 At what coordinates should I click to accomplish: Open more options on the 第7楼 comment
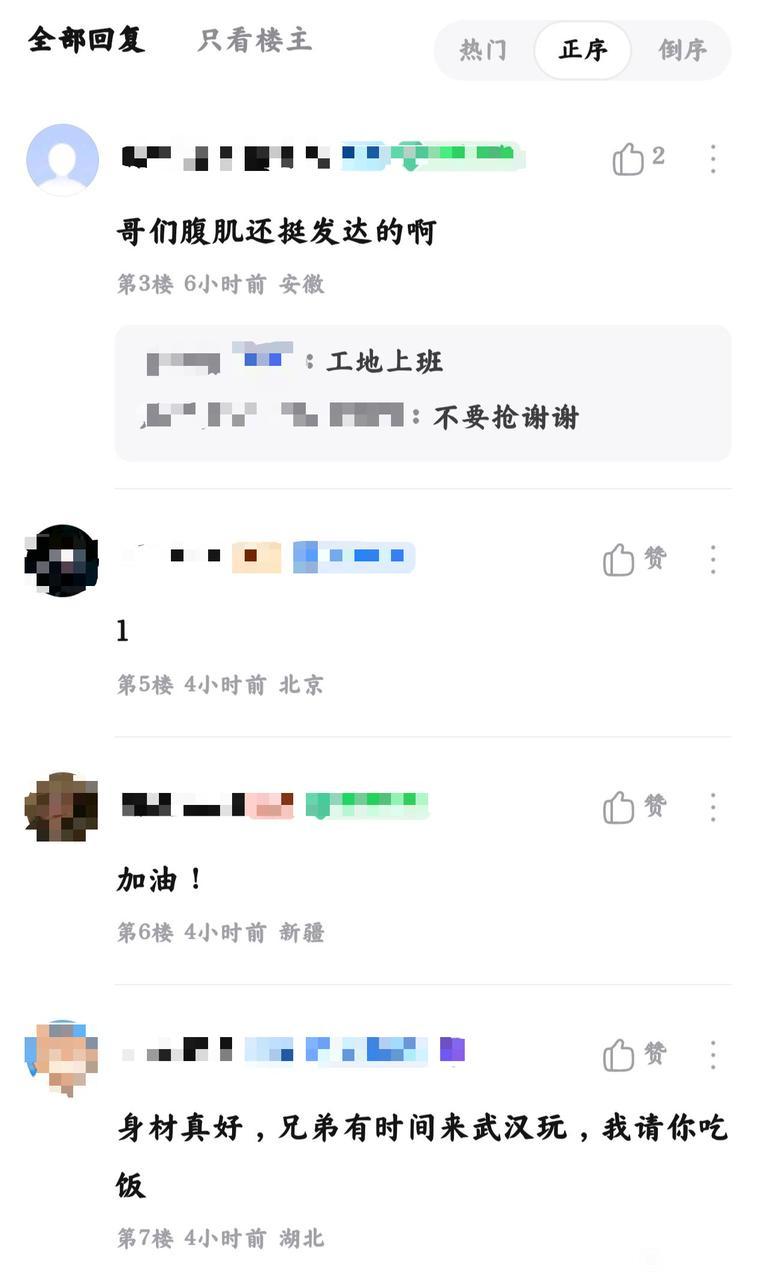(x=713, y=1055)
